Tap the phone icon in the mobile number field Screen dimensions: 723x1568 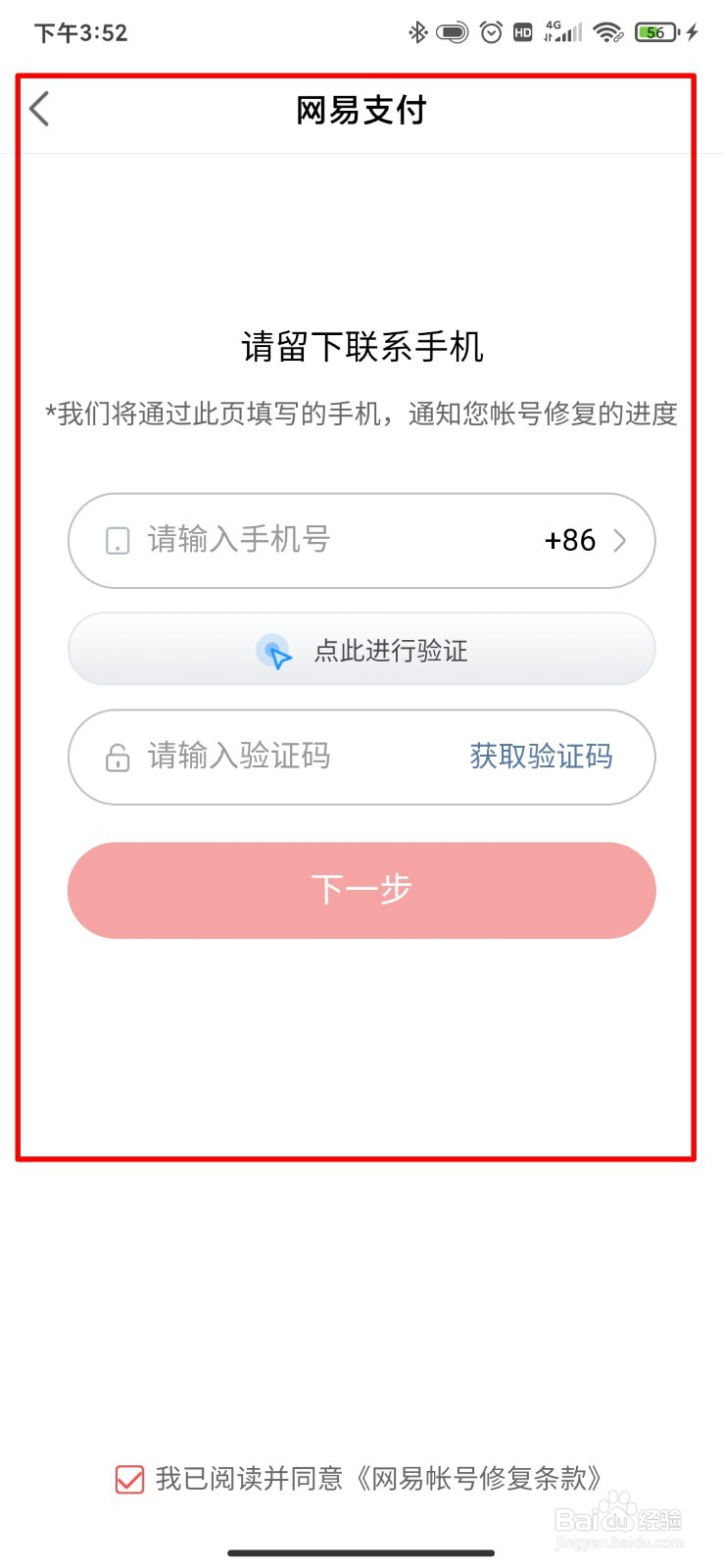tap(116, 540)
